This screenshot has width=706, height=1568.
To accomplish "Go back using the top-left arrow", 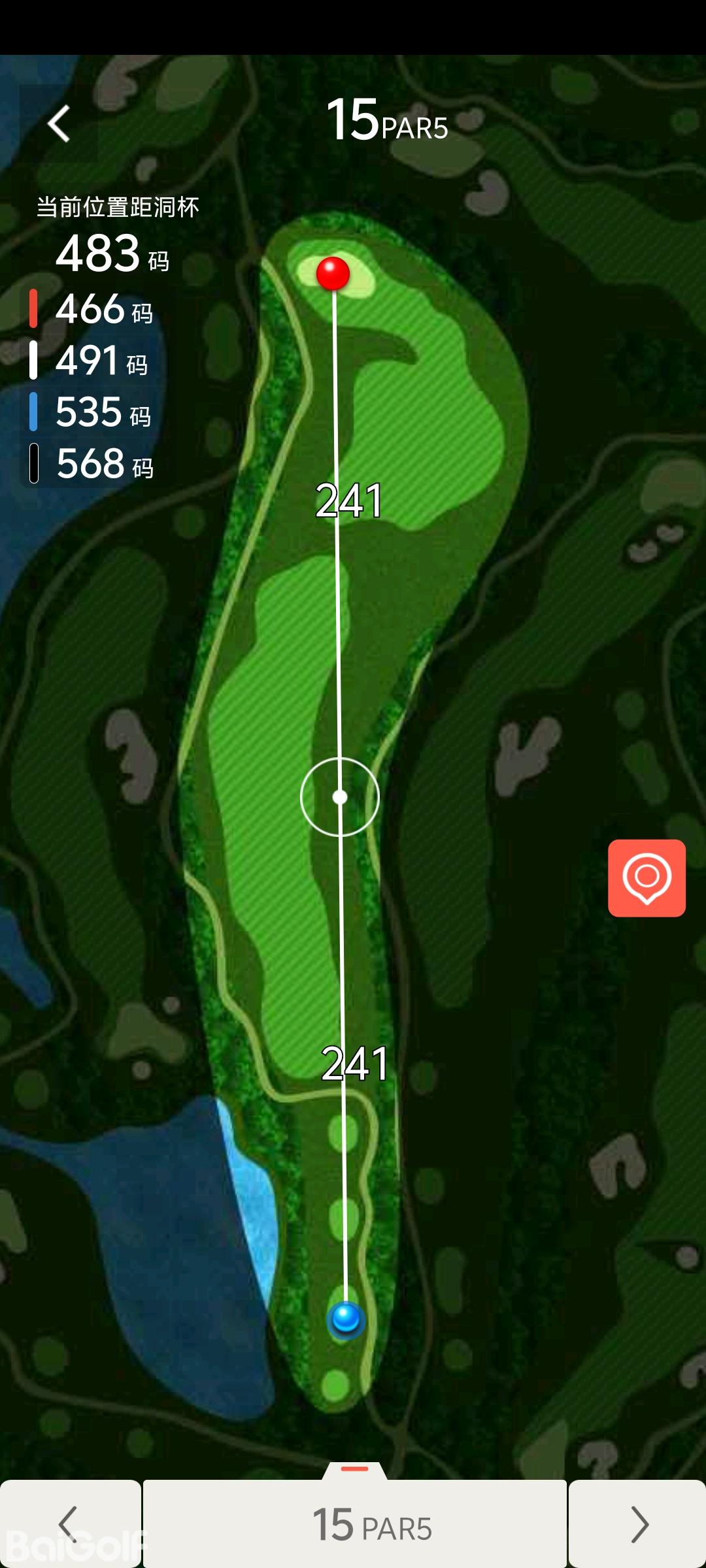I will pyautogui.click(x=59, y=123).
